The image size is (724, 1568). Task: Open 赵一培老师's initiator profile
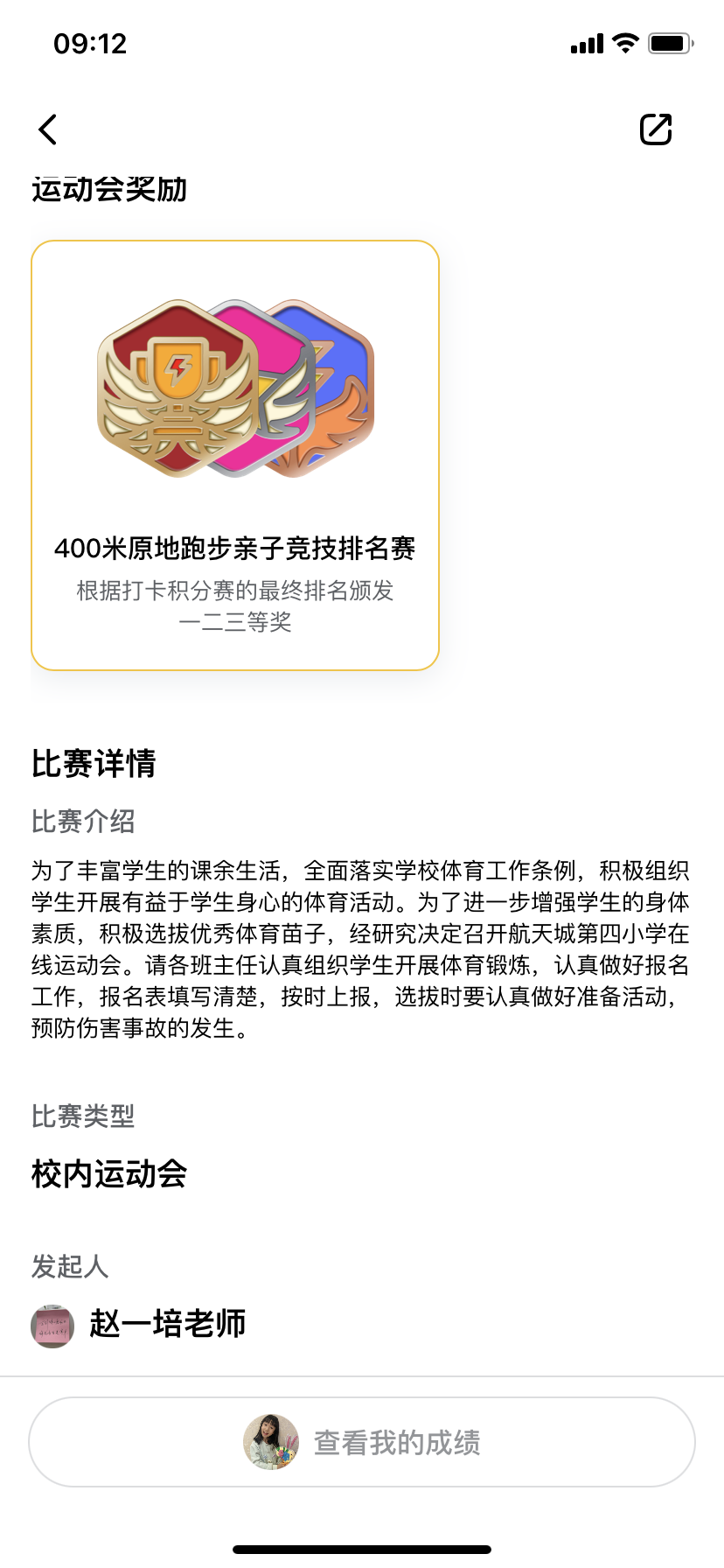click(140, 1323)
